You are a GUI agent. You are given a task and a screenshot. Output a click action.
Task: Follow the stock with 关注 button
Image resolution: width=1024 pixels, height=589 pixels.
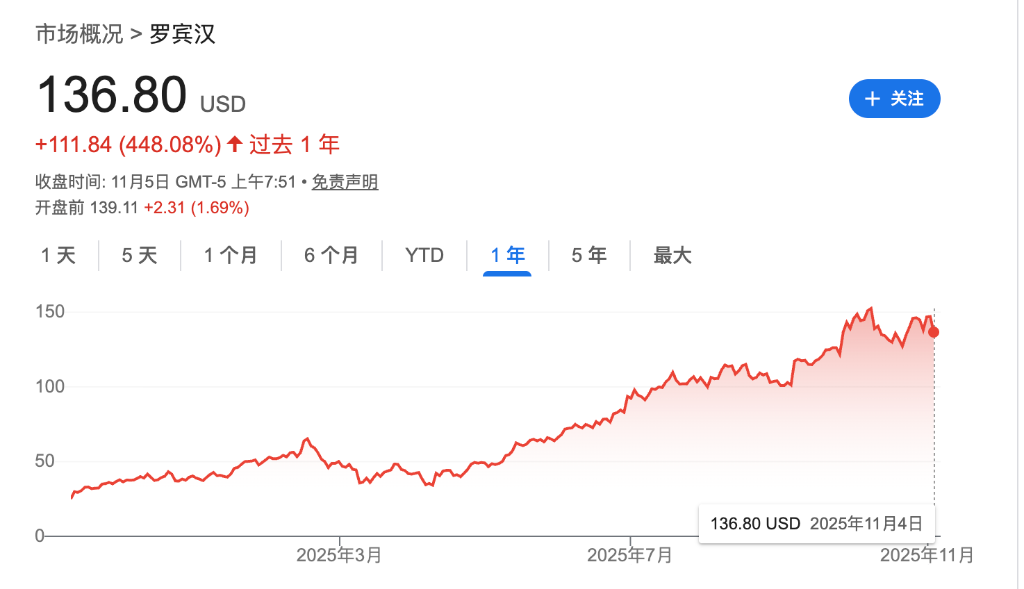click(x=894, y=99)
